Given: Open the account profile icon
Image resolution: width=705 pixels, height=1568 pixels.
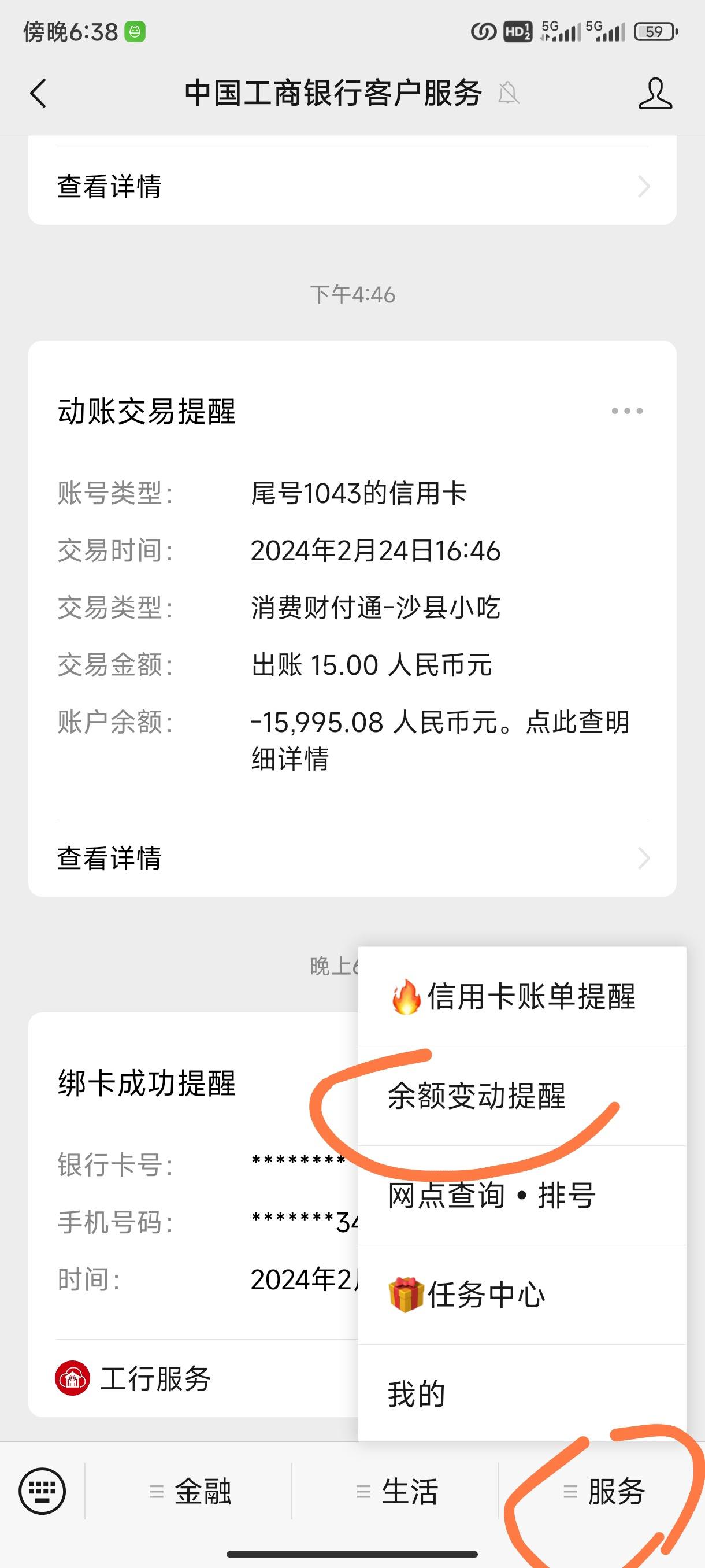Looking at the screenshot, I should pos(655,94).
